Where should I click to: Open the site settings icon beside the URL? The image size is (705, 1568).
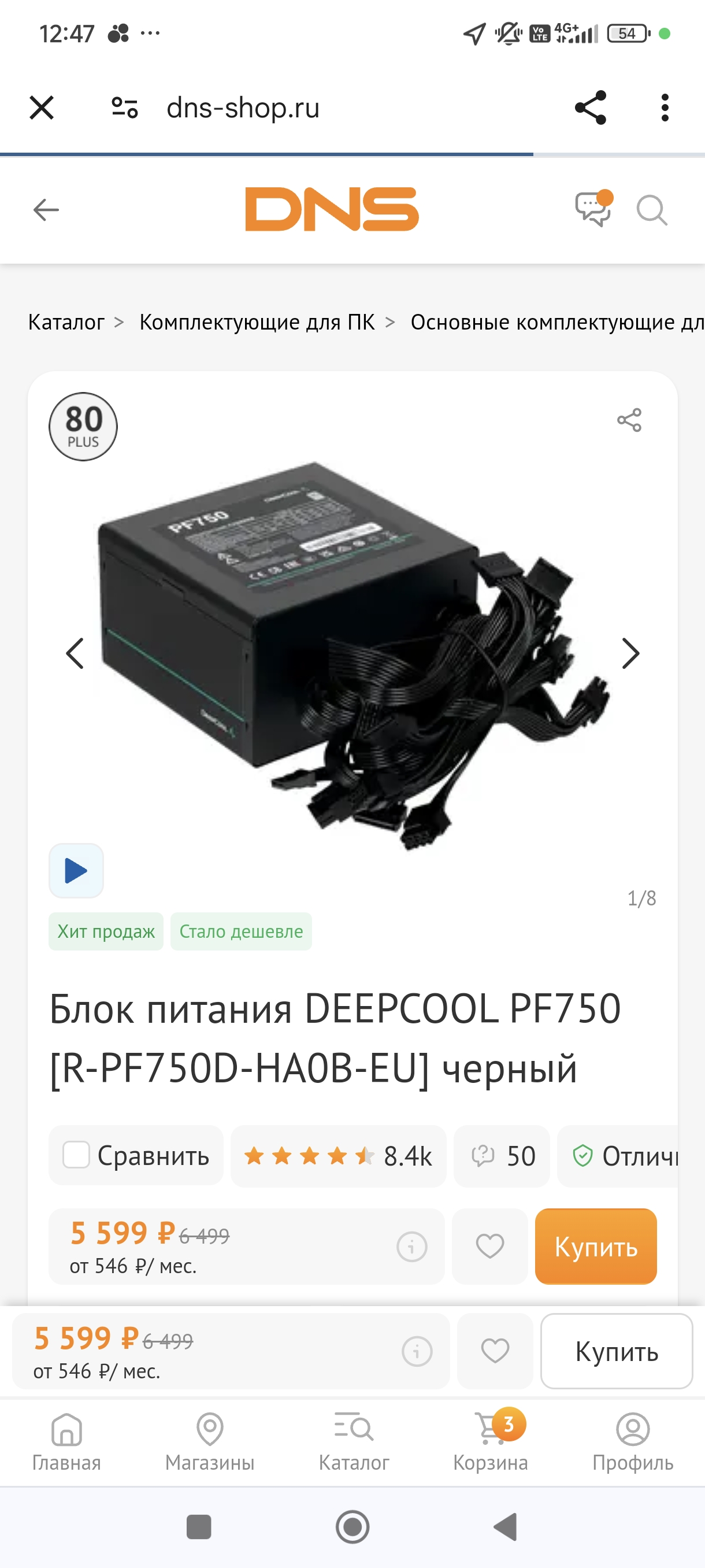tap(125, 108)
